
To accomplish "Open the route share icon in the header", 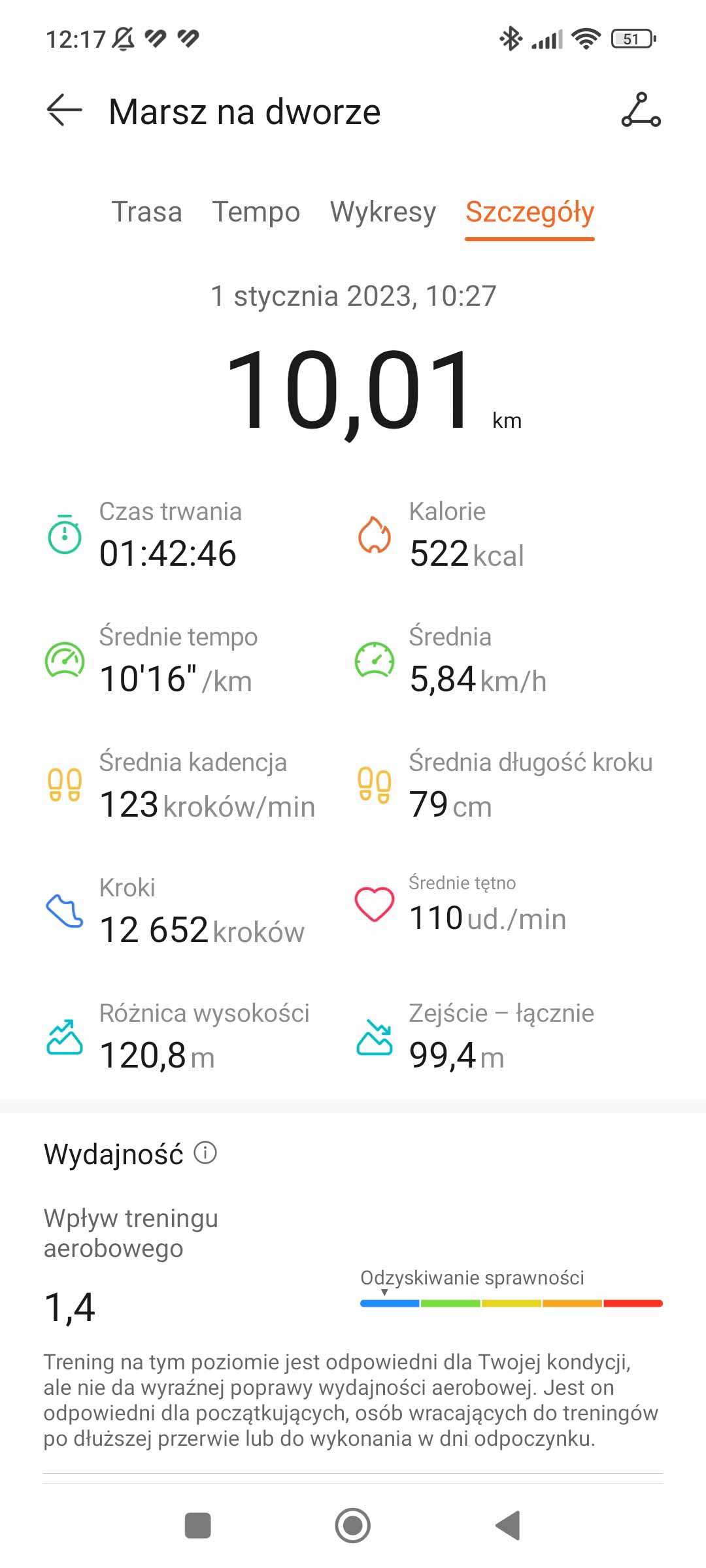I will coord(641,110).
